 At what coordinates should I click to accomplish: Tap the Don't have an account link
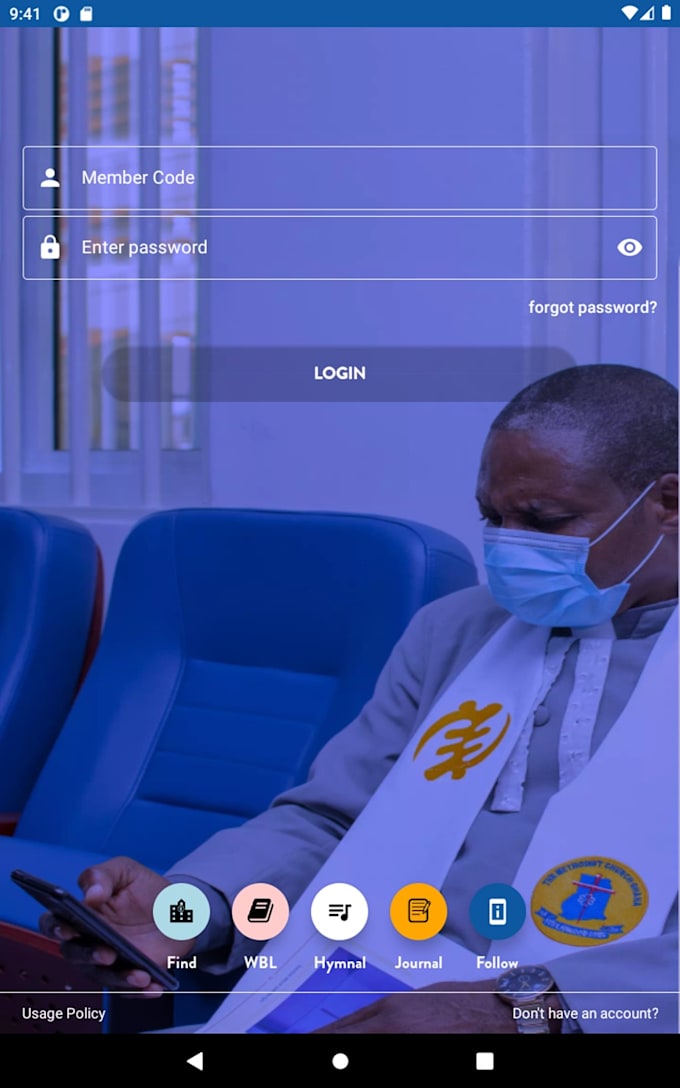pyautogui.click(x=585, y=1013)
